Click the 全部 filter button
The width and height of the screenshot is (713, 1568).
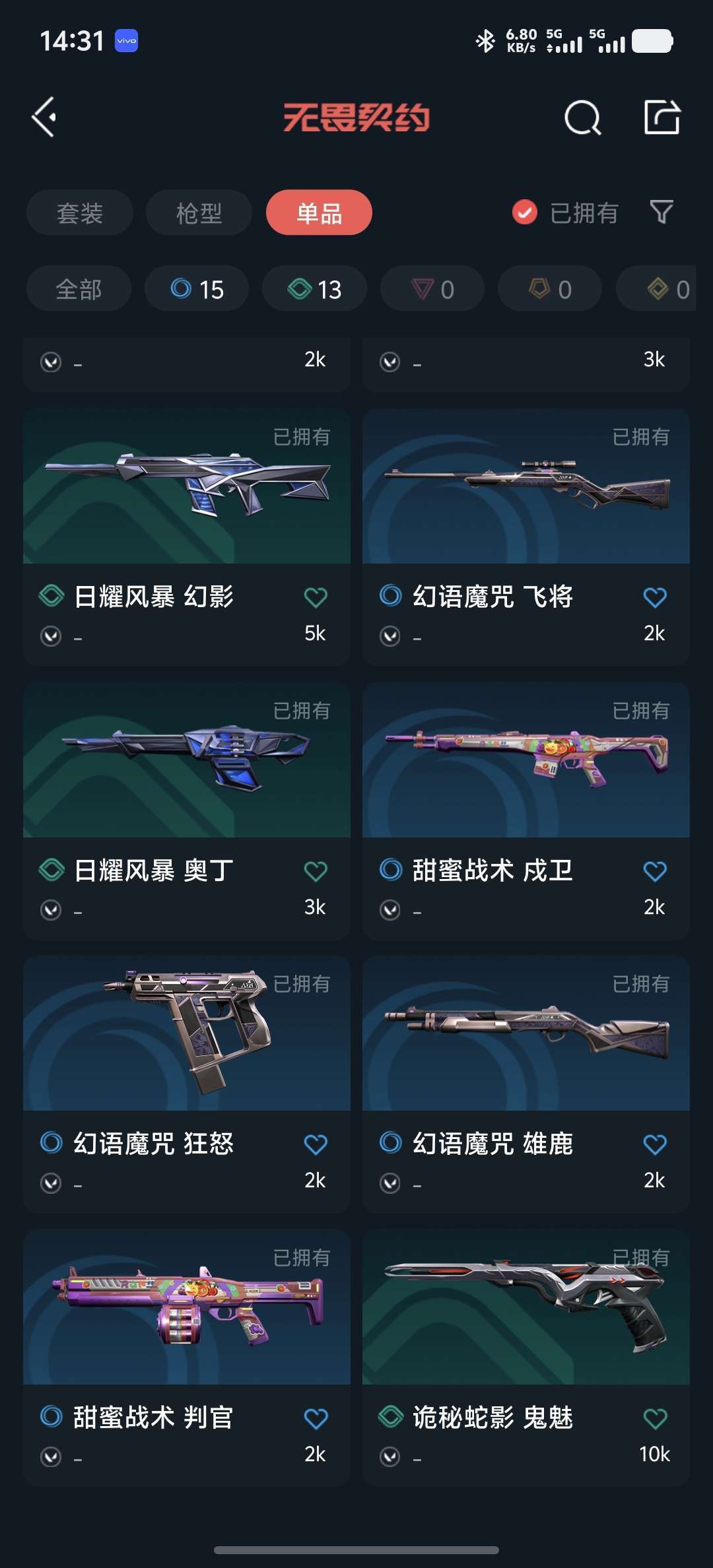click(78, 288)
